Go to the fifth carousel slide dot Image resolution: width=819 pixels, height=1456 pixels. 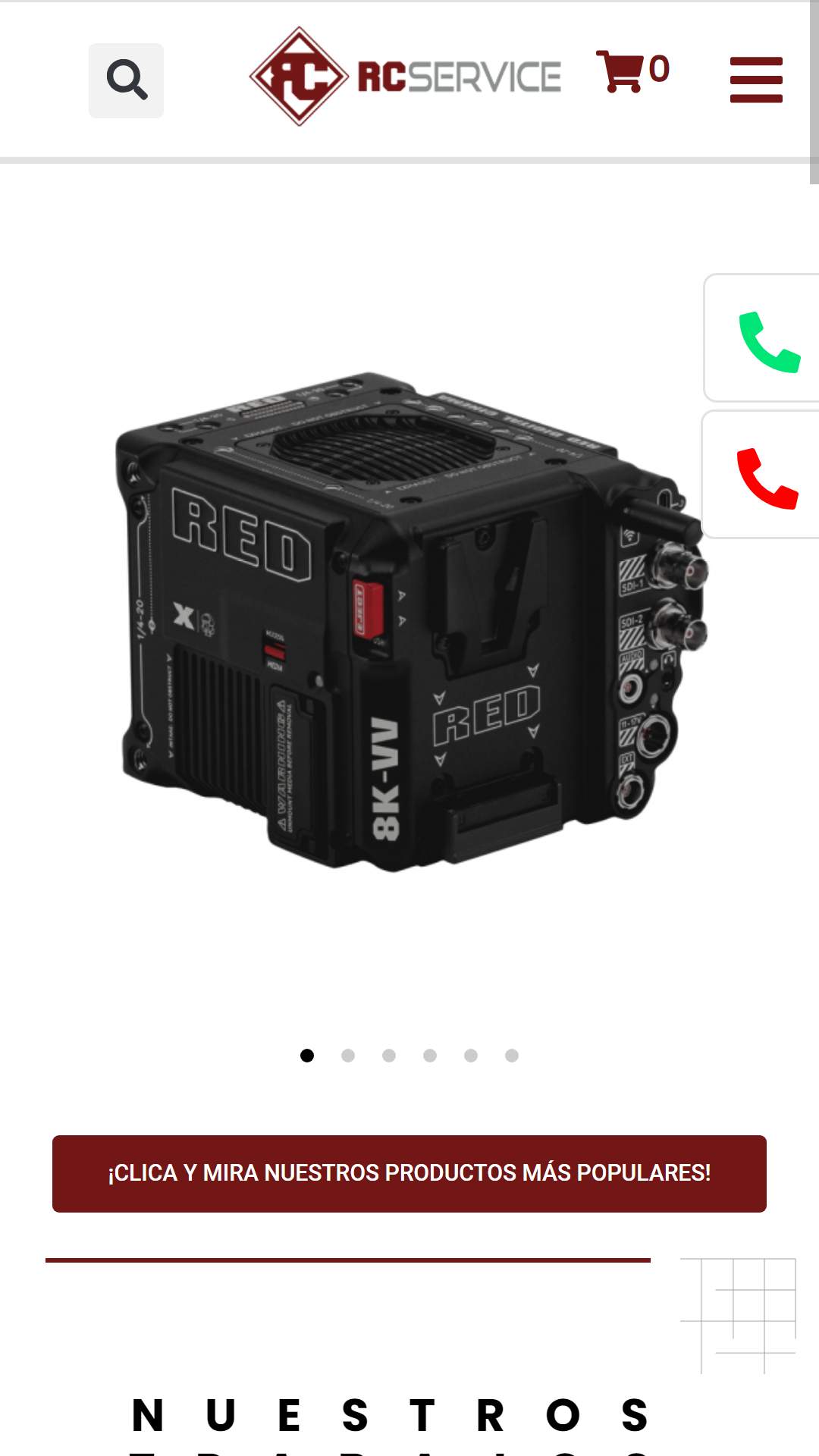pos(471,1056)
